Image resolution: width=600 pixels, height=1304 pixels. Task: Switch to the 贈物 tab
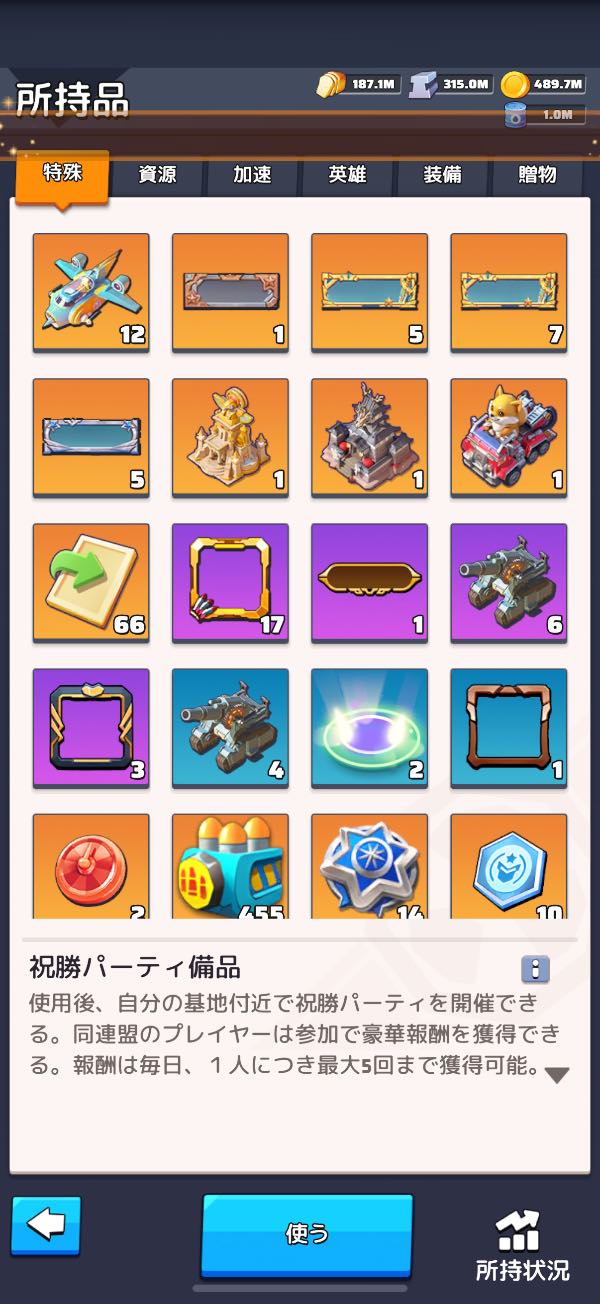click(x=537, y=174)
